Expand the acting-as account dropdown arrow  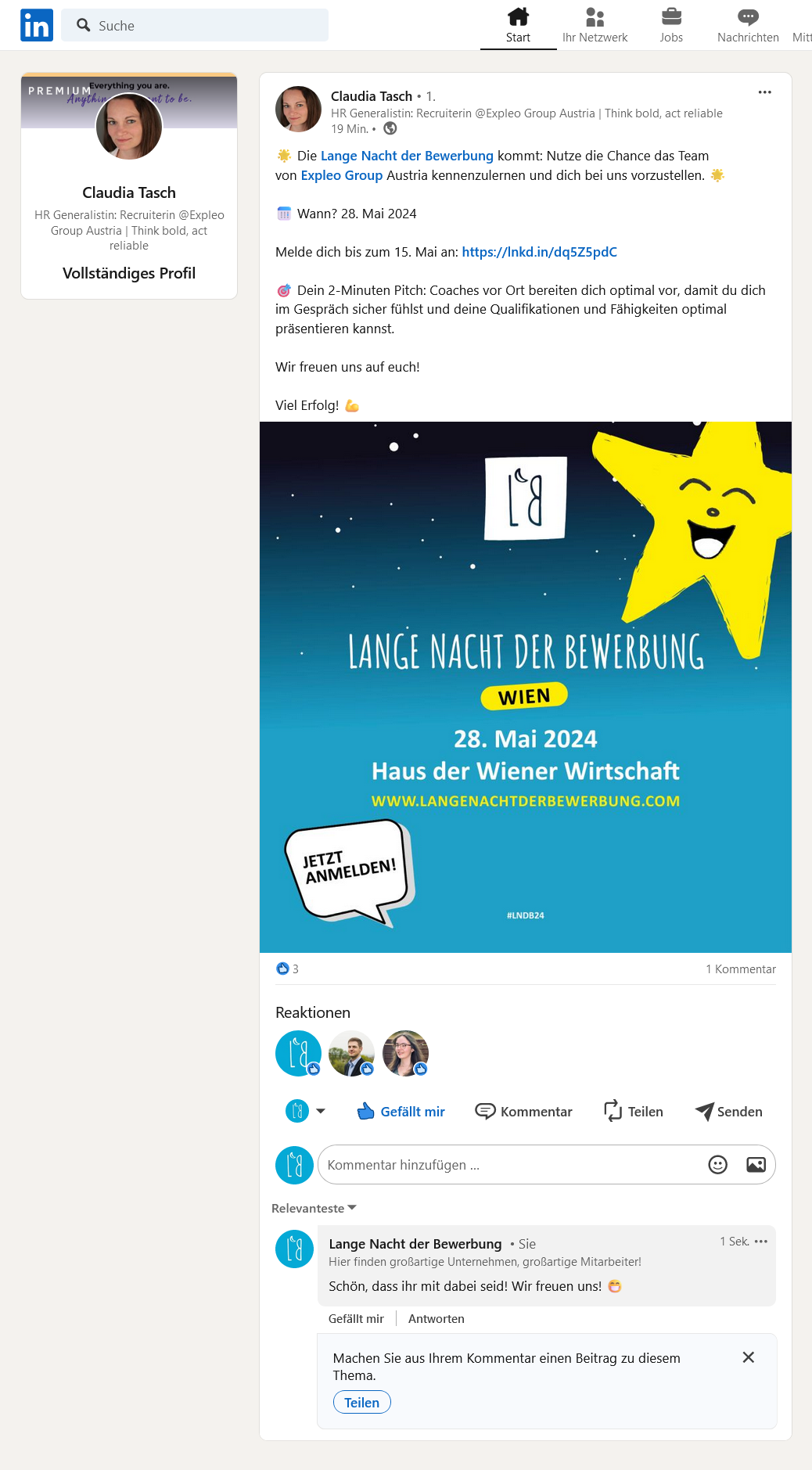tap(321, 1111)
